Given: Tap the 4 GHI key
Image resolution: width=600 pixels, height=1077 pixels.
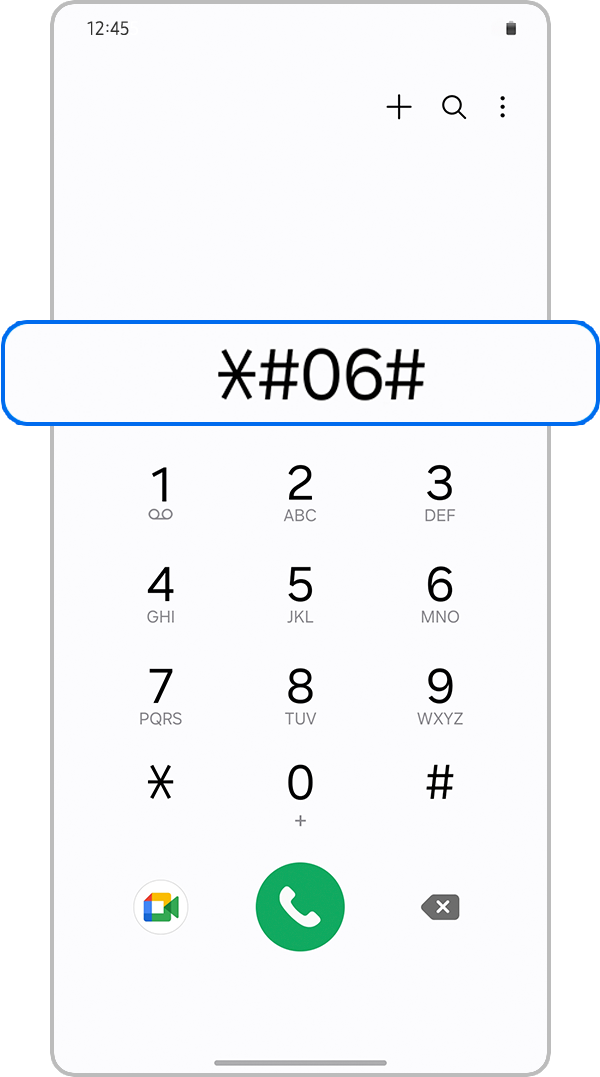Looking at the screenshot, I should coord(161,594).
